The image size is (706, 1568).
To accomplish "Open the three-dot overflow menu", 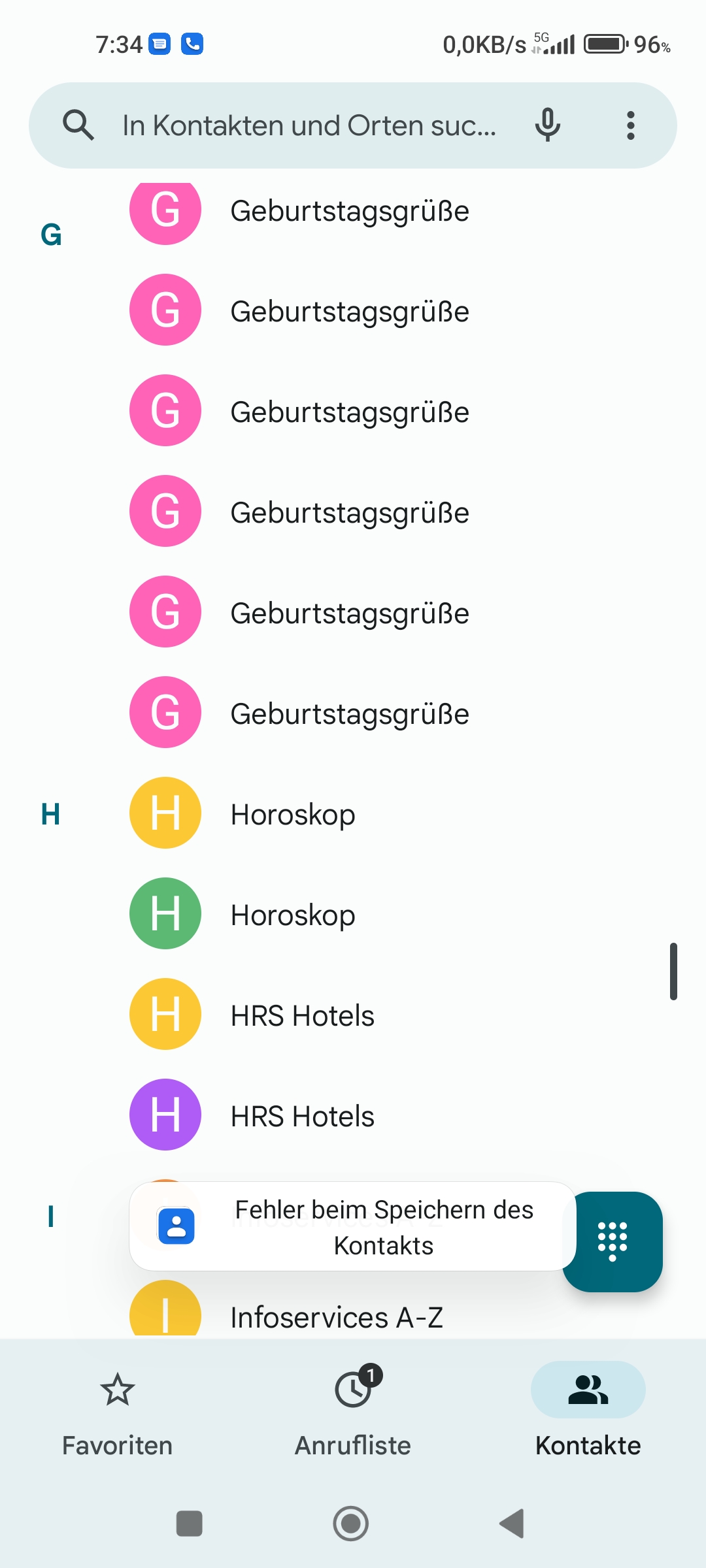I will click(630, 125).
